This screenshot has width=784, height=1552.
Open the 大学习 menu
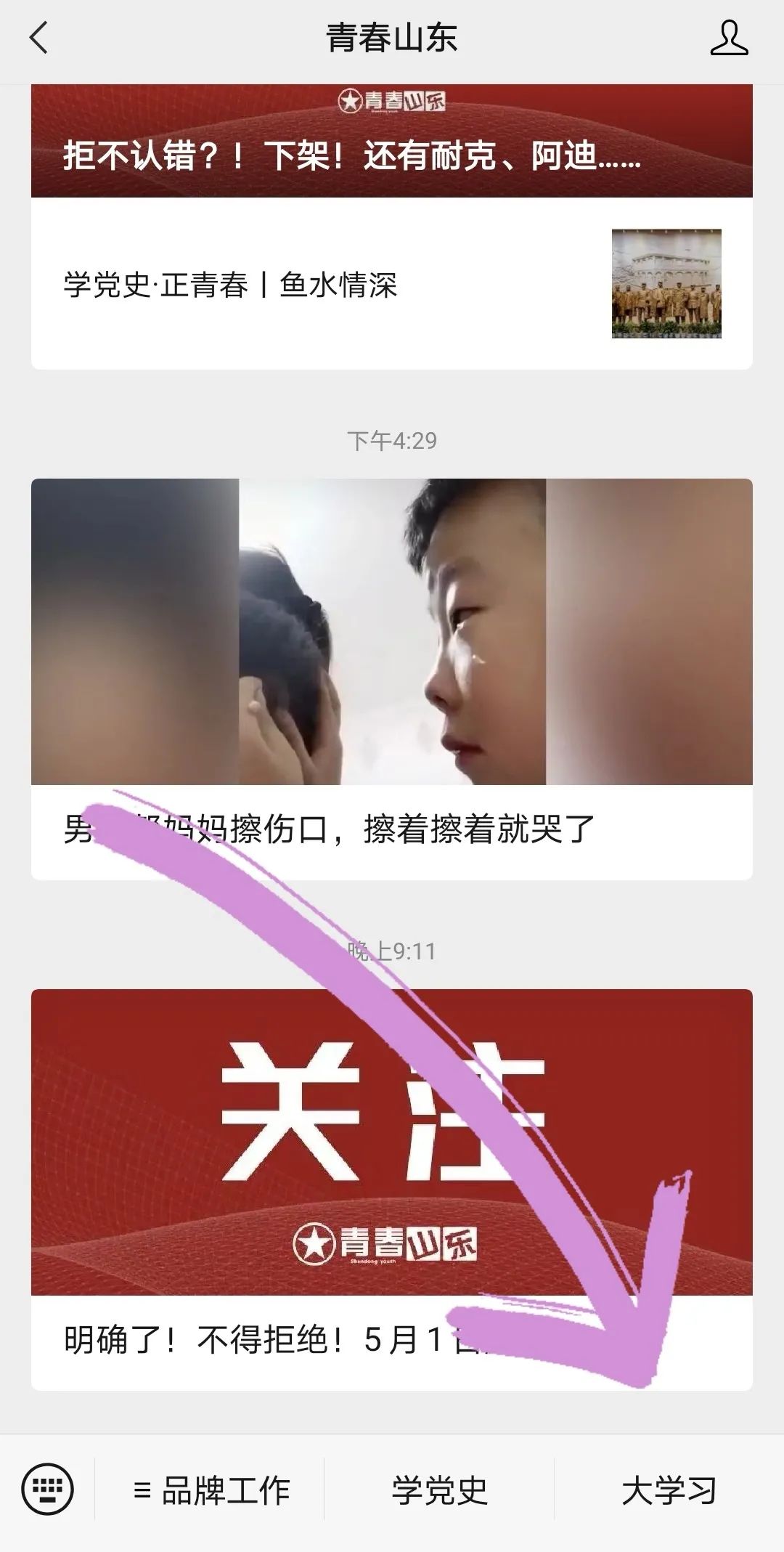pos(669,1491)
